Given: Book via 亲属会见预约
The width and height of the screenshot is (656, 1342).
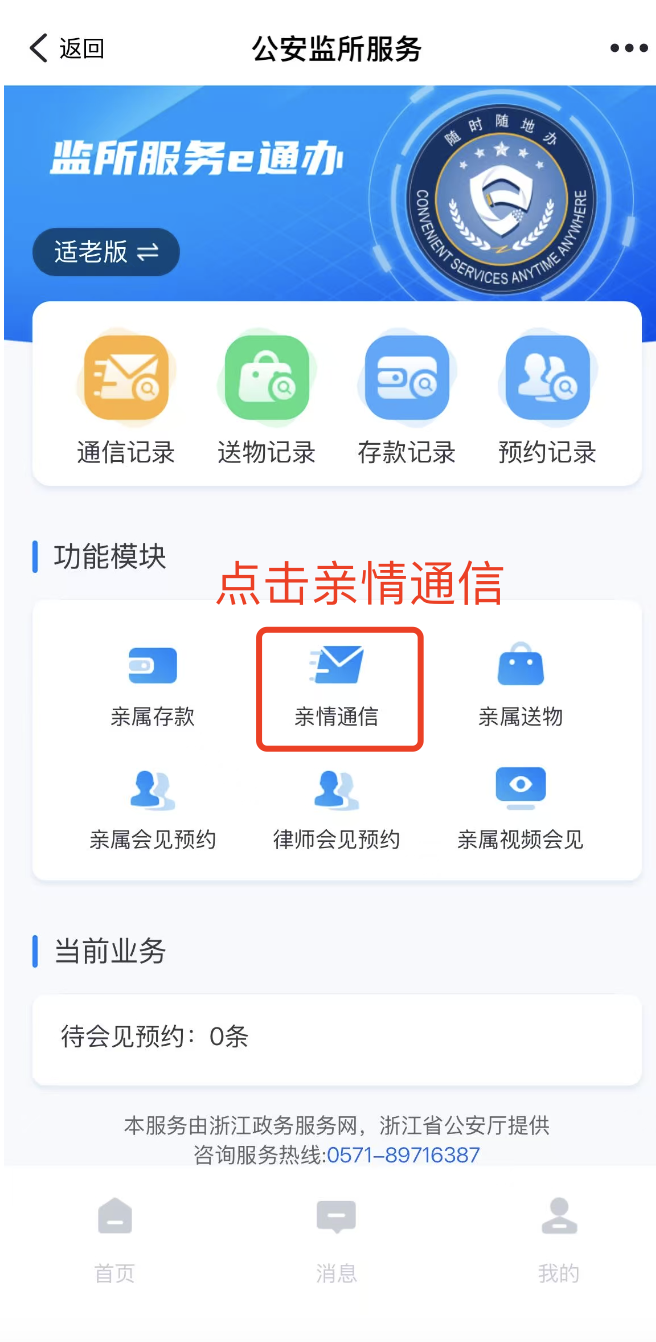Looking at the screenshot, I should click(153, 809).
